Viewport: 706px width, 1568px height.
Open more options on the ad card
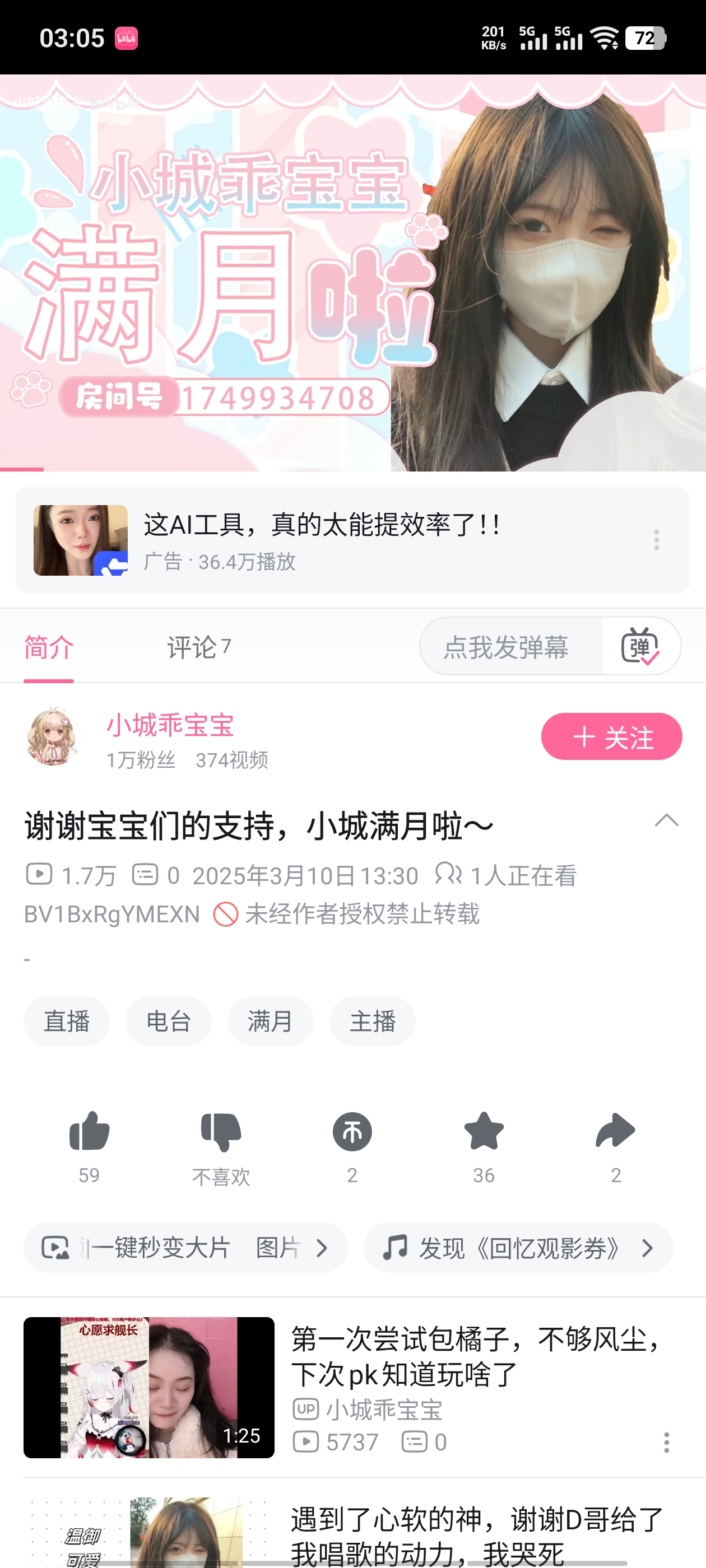[656, 540]
